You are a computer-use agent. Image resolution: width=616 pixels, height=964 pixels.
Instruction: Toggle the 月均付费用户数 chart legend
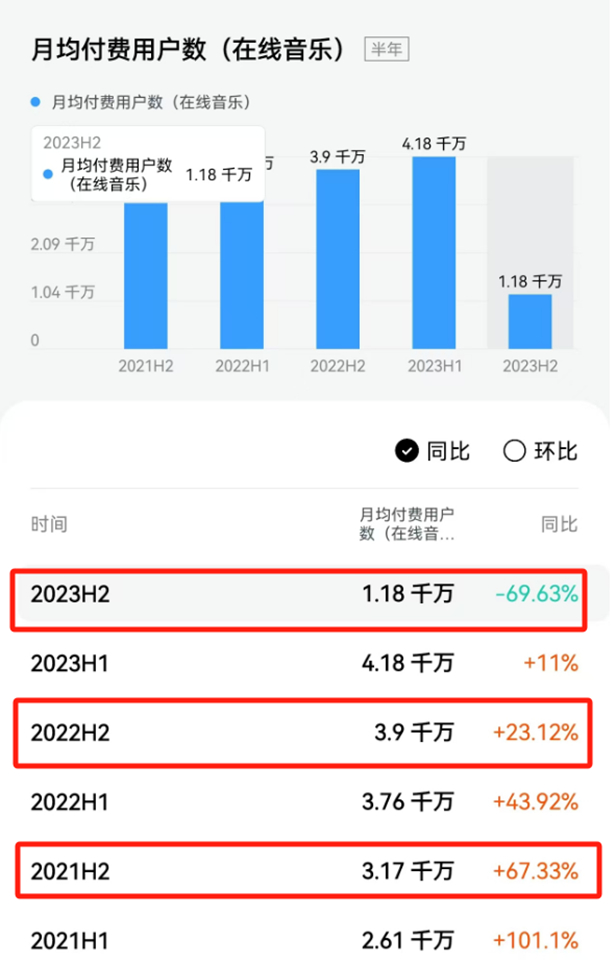coord(141,102)
